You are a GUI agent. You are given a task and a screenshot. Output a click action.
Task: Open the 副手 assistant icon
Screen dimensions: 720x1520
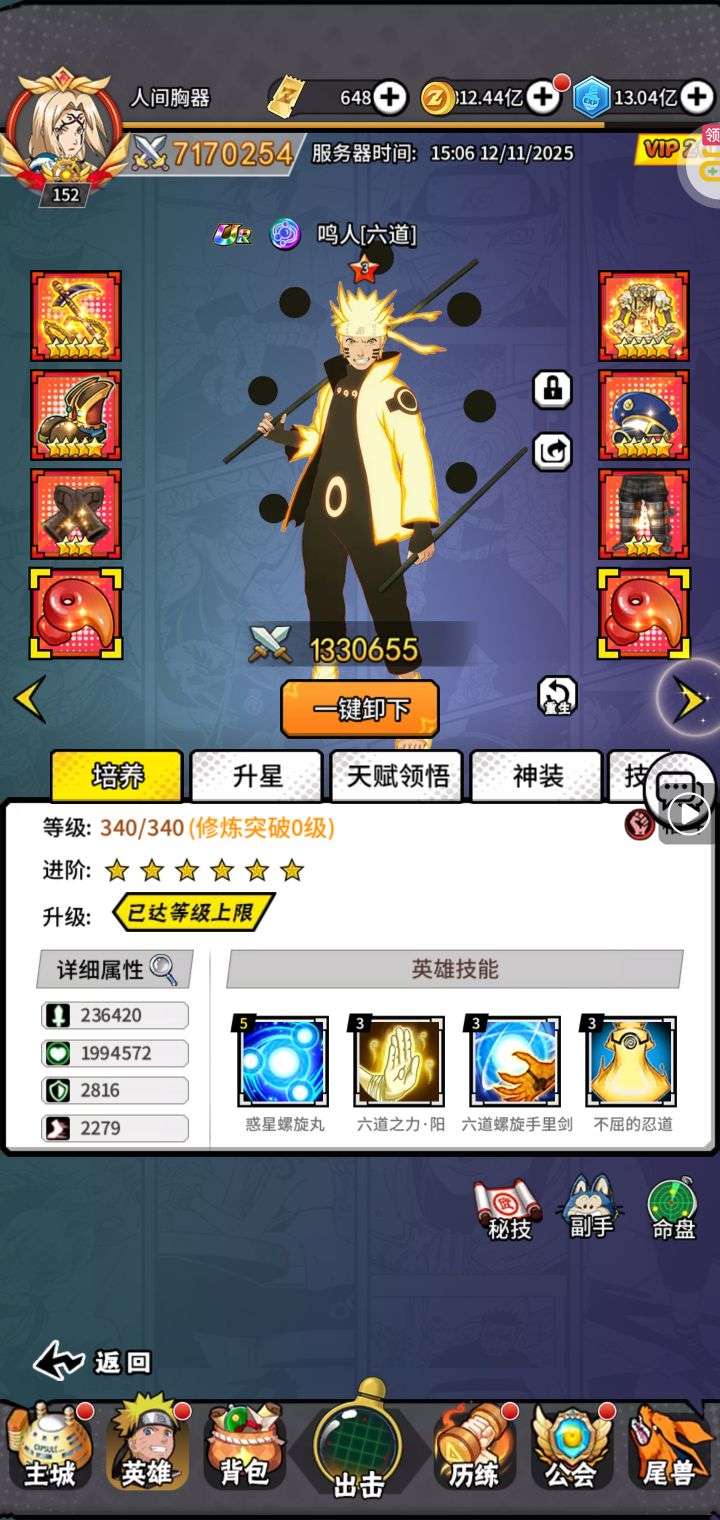(590, 1208)
